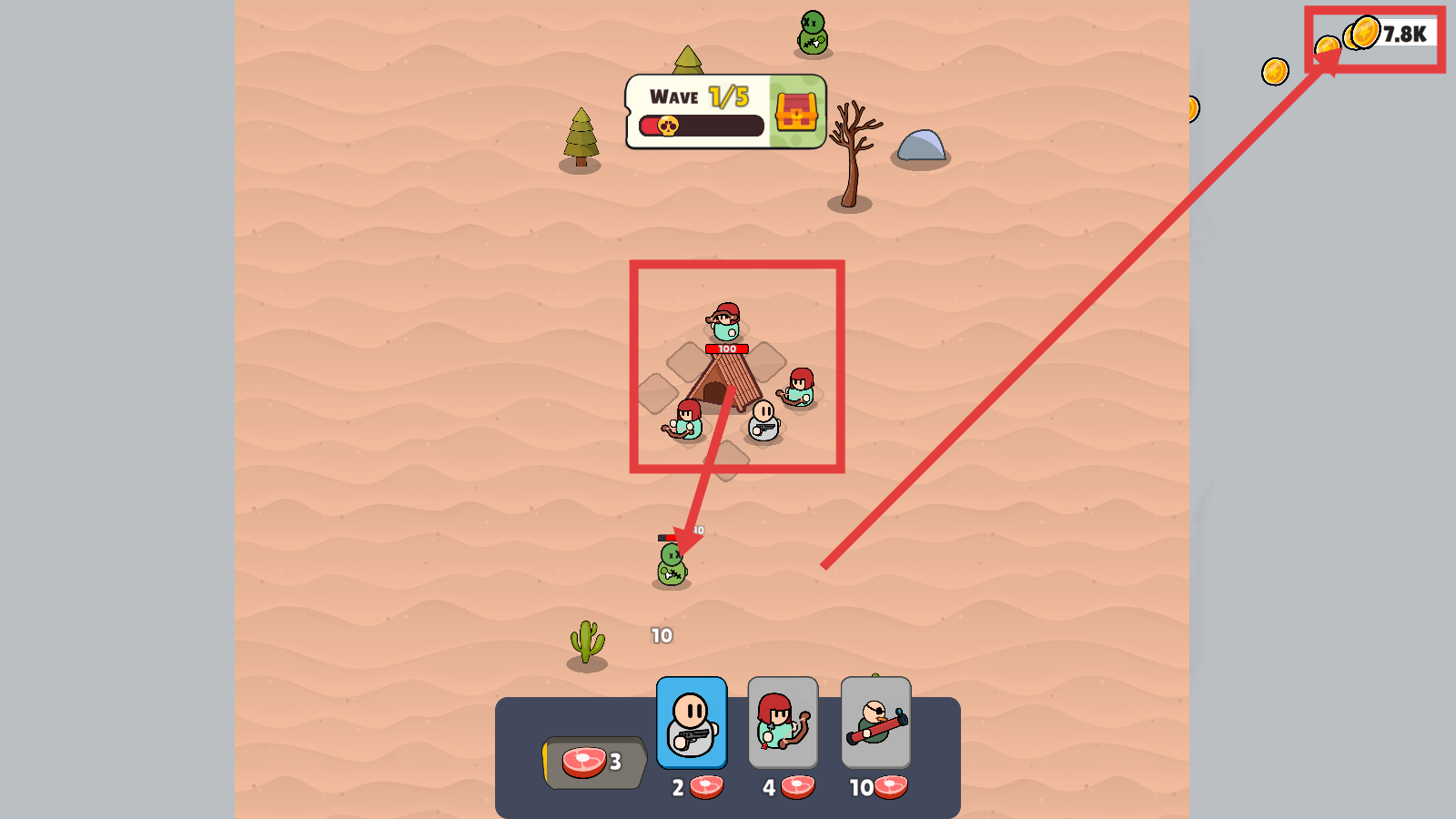Select the pistol gunner unit card costing 2
This screenshot has width=1456, height=819.
692,723
